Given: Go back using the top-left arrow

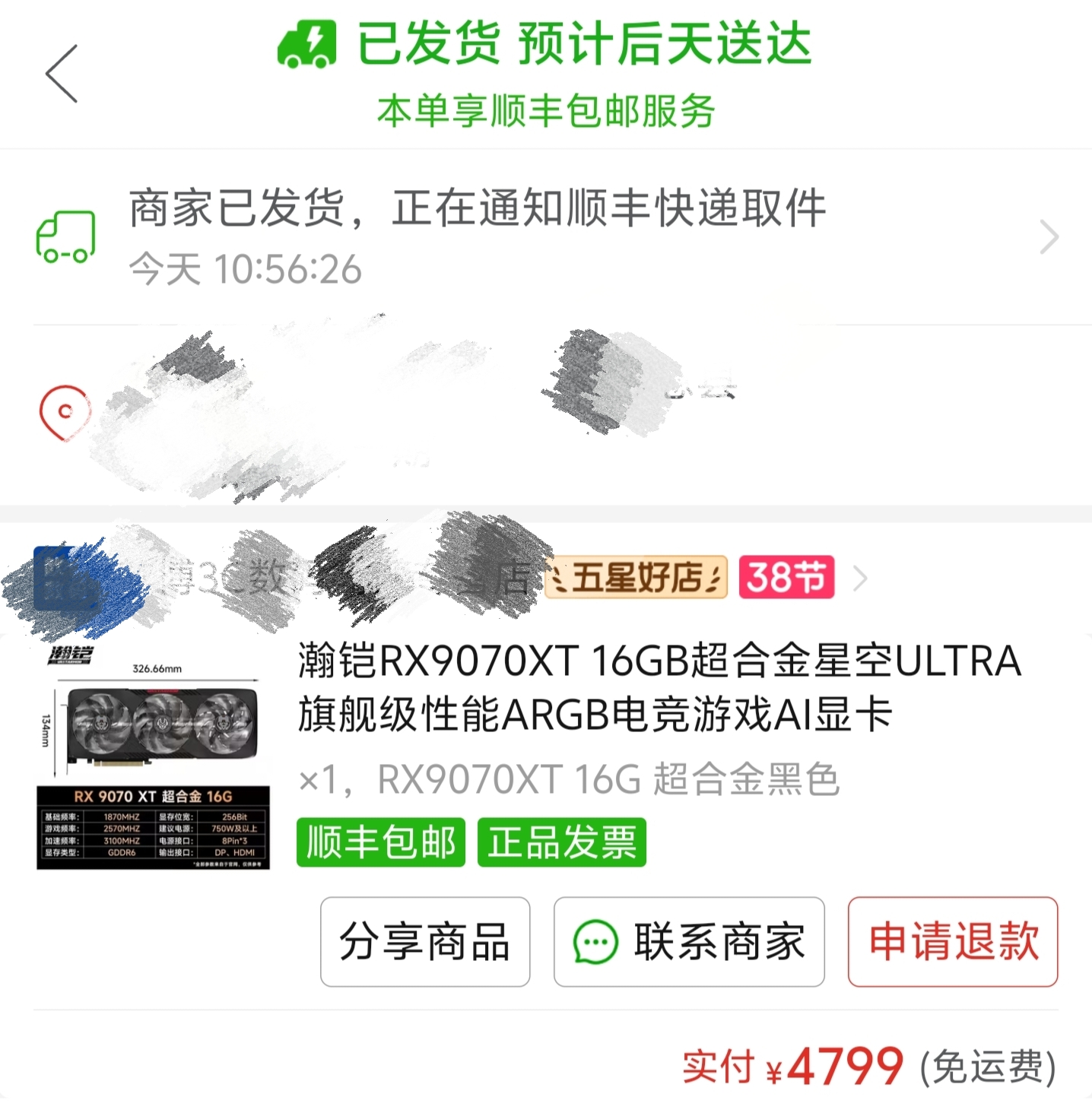Looking at the screenshot, I should click(x=62, y=74).
